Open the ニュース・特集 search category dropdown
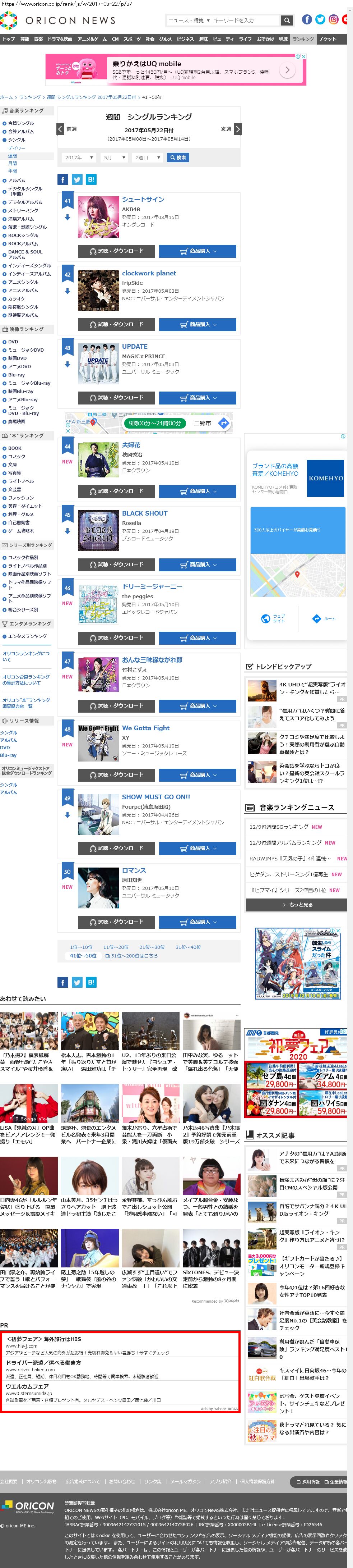 tap(188, 21)
